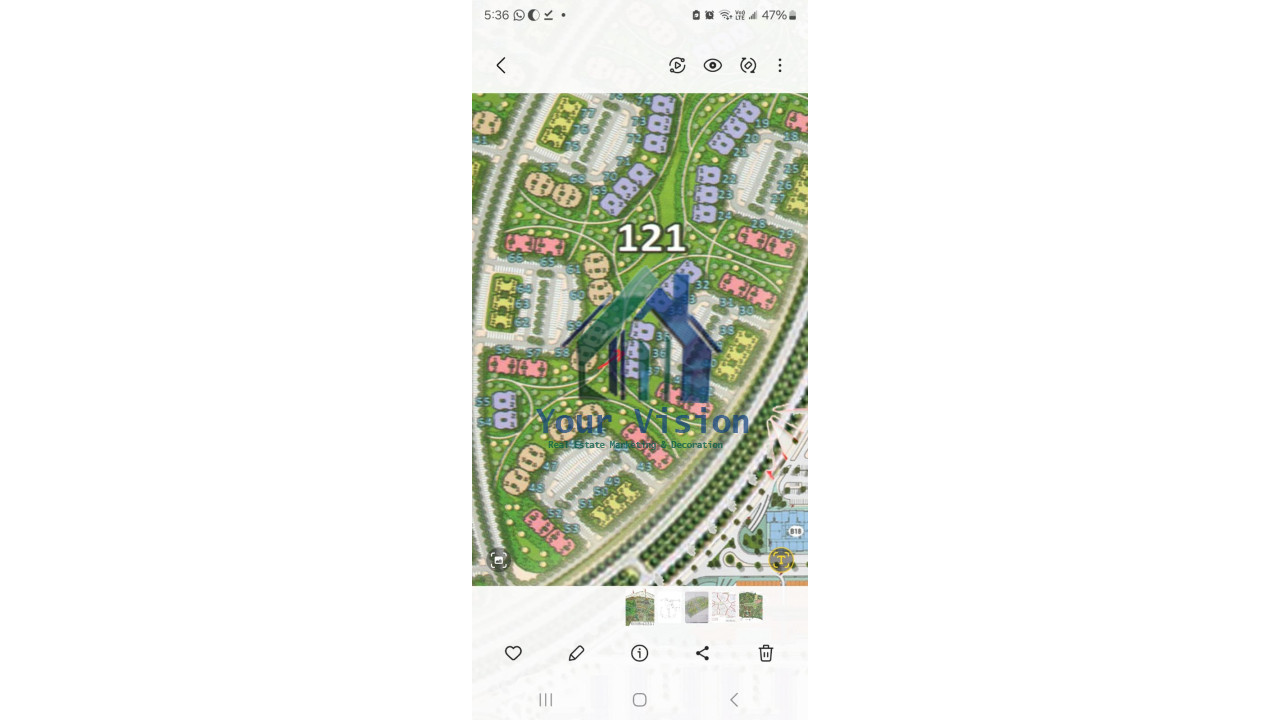Screen dimensions: 1280x720
Task: Extract text with the yellow T icon
Action: [x=781, y=560]
